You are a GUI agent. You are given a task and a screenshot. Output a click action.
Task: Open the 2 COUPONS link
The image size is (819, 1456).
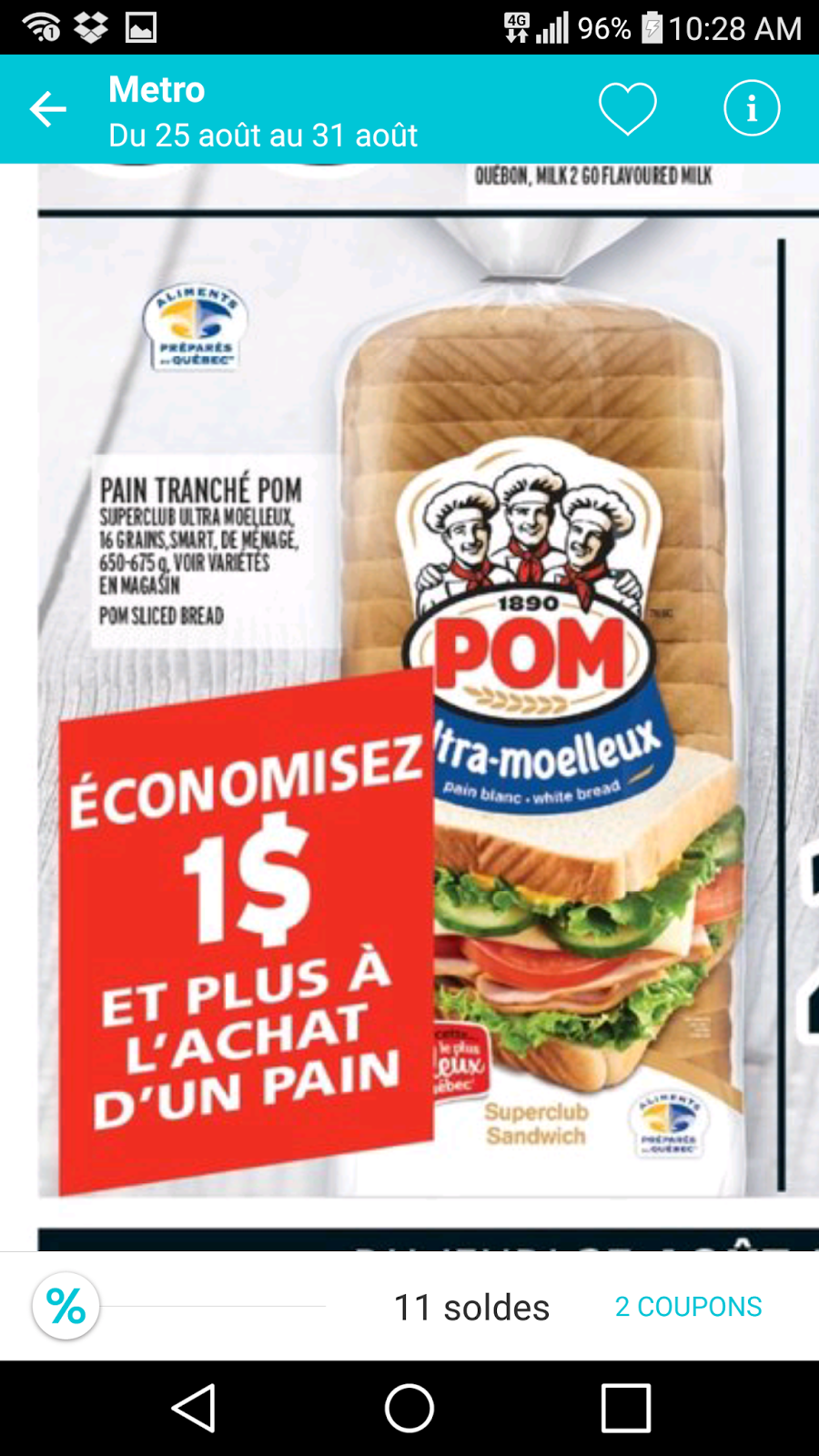[x=688, y=1307]
